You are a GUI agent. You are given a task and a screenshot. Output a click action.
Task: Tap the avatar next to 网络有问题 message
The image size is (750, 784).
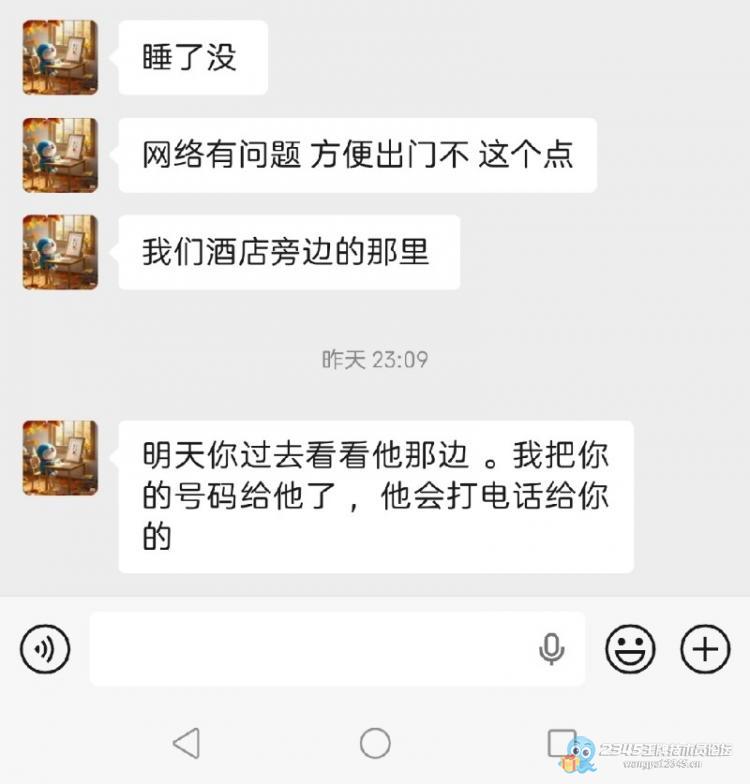pyautogui.click(x=60, y=155)
